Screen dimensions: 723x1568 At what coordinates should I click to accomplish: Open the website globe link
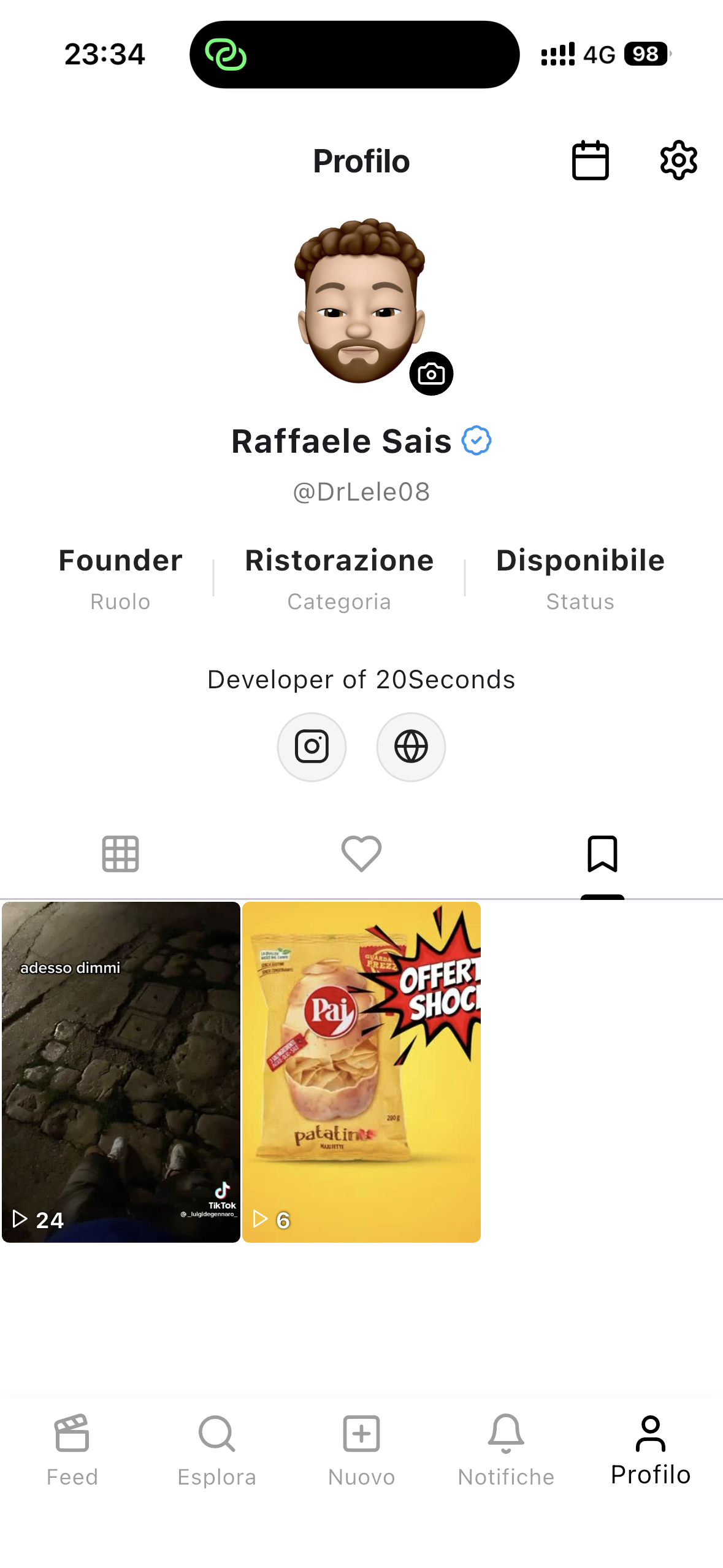(411, 747)
